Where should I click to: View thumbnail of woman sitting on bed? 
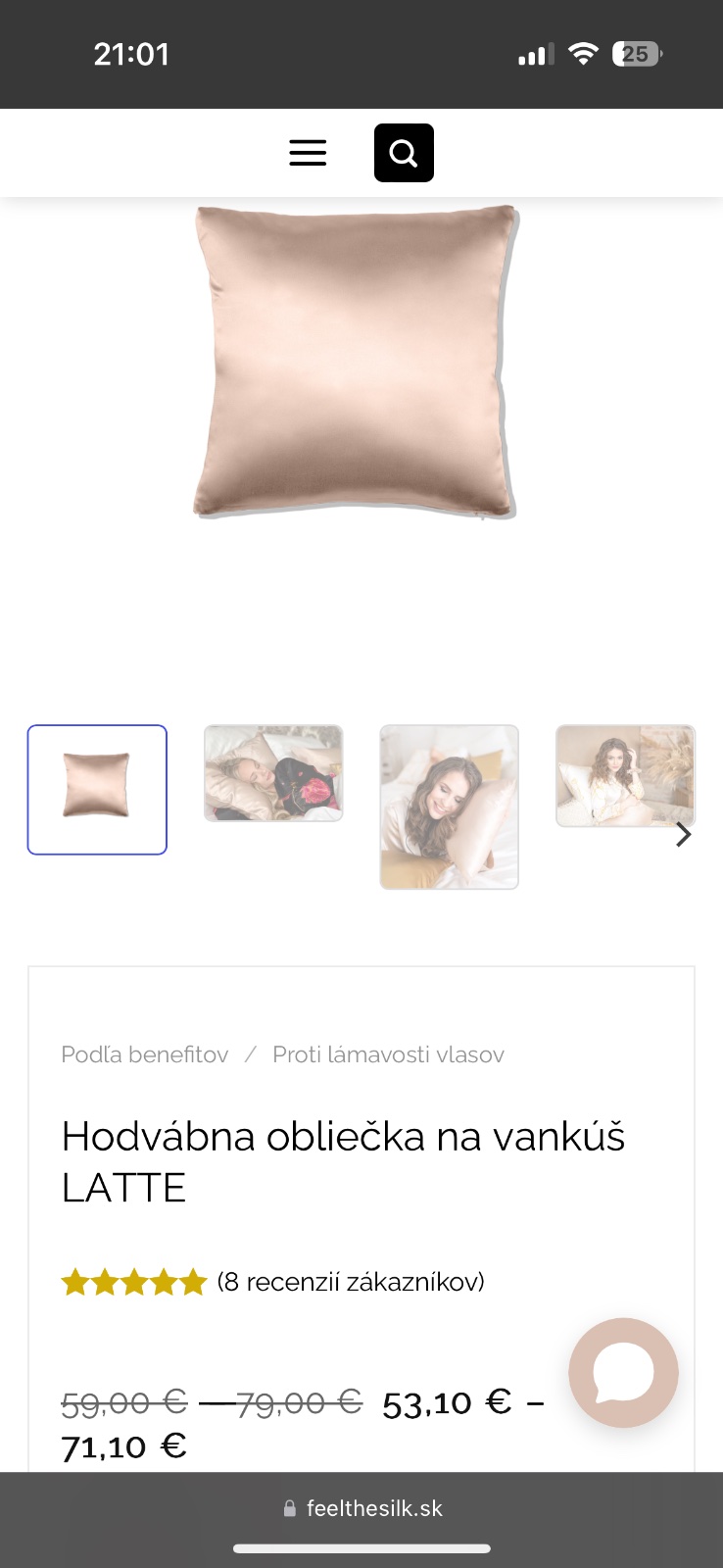coord(625,775)
